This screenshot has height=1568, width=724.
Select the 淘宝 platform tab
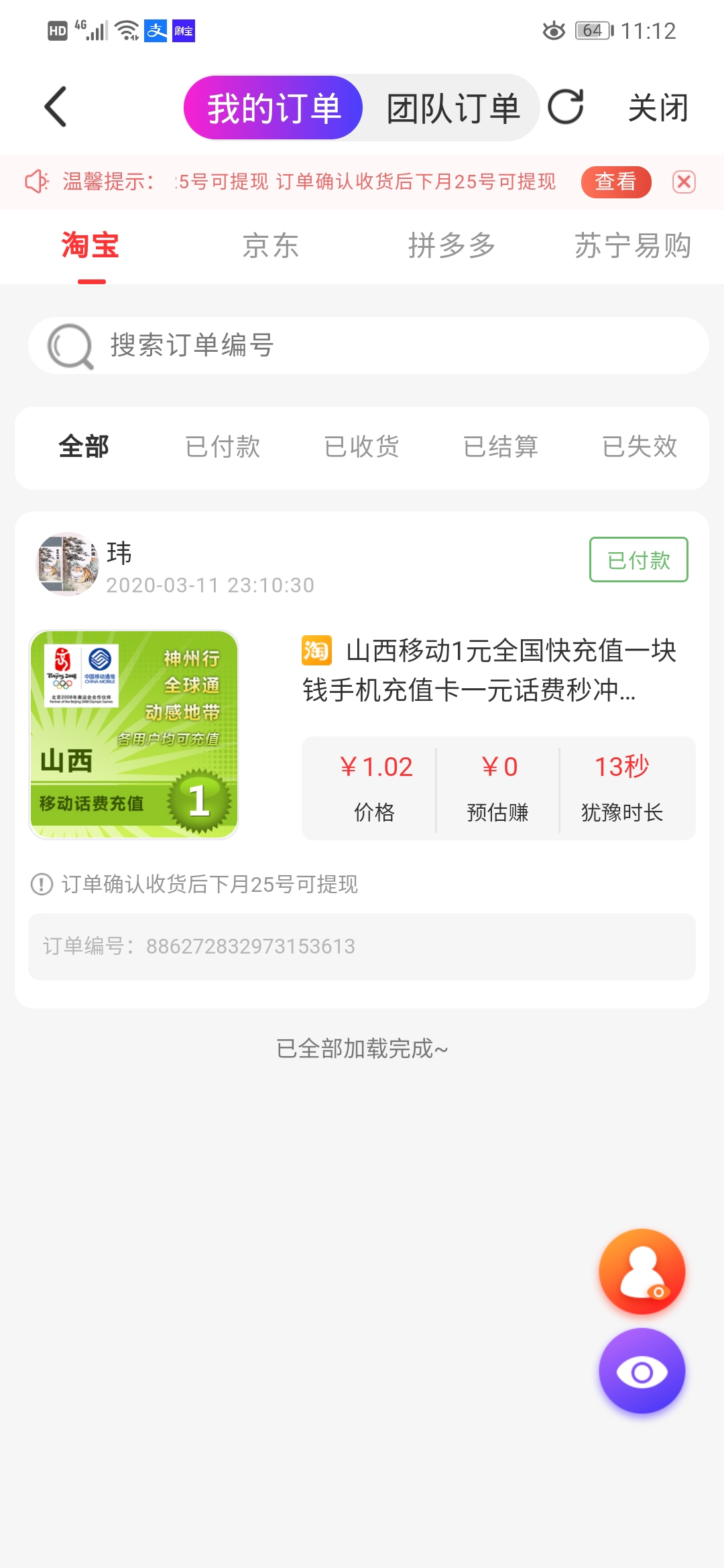90,245
